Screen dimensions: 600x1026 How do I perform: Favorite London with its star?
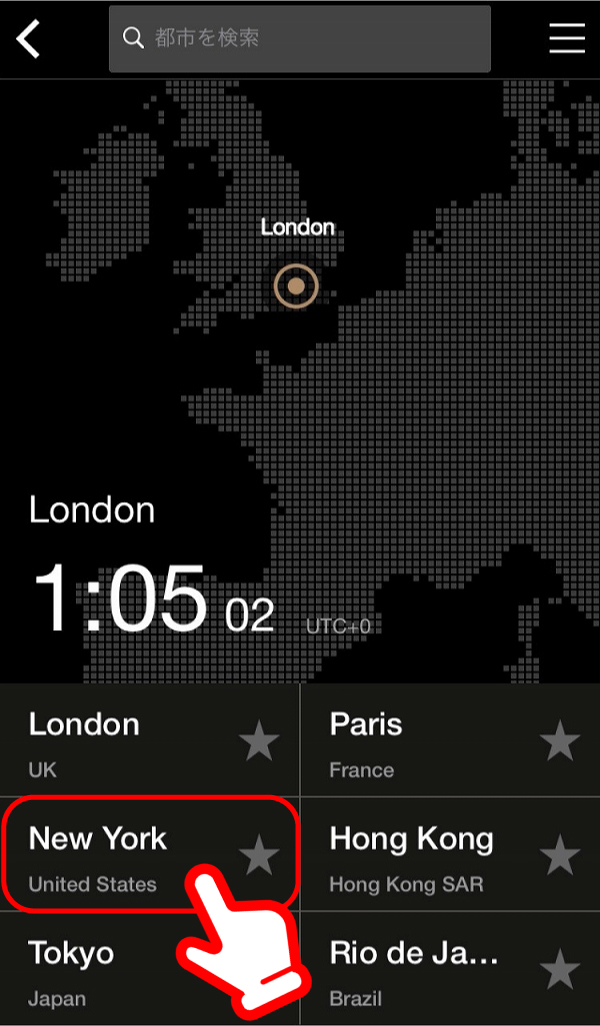(259, 742)
